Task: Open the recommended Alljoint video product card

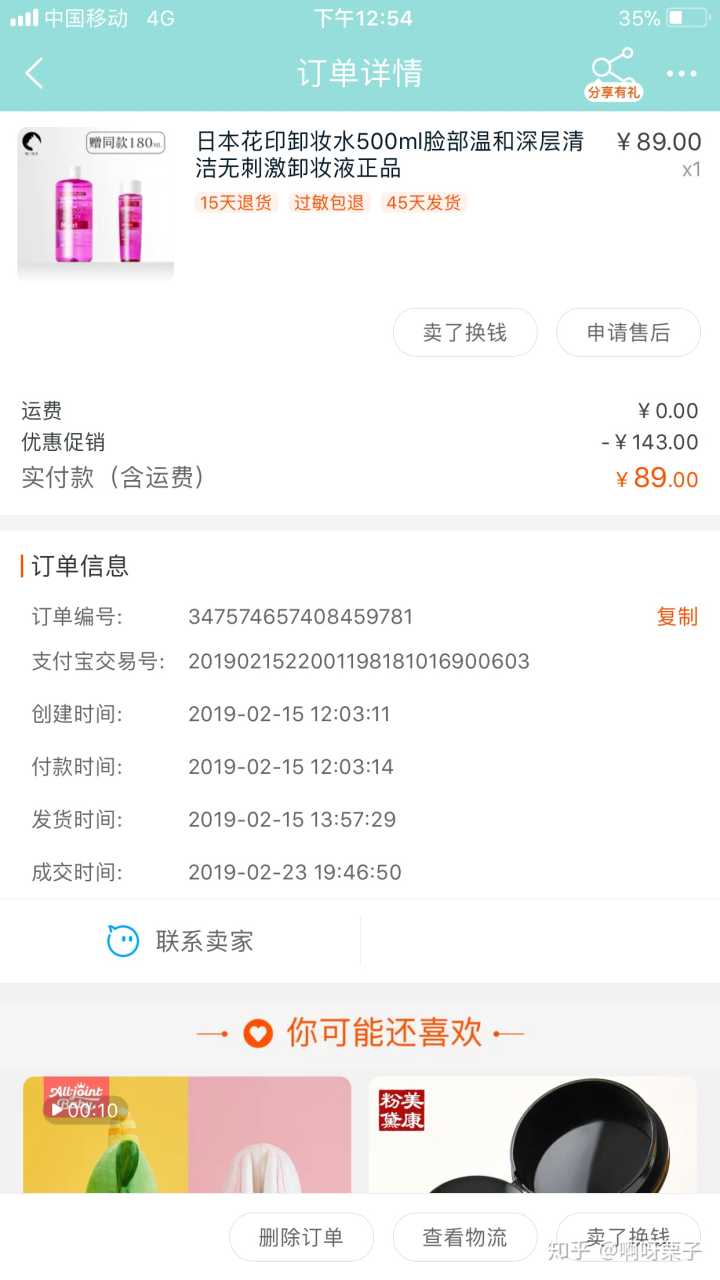Action: (x=187, y=1135)
